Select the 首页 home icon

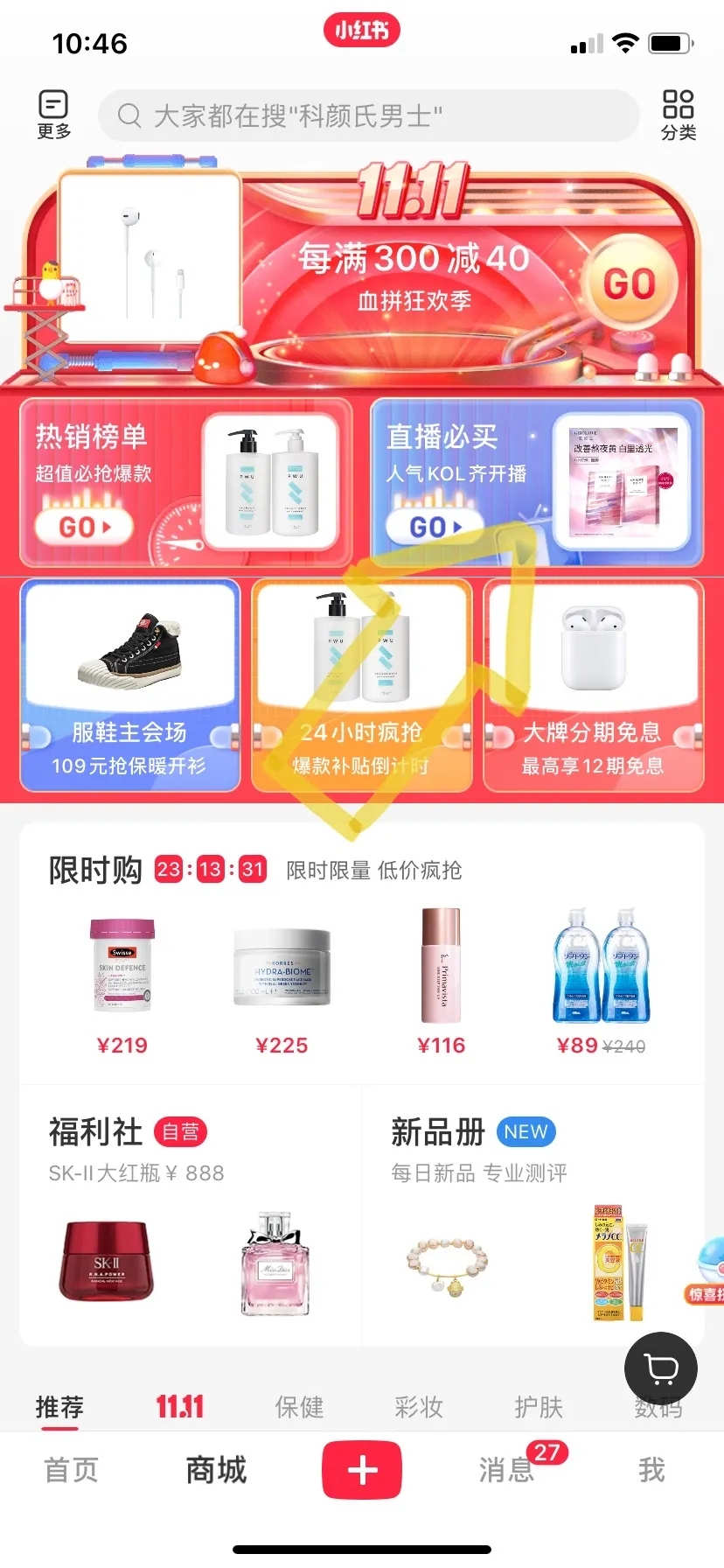click(72, 1469)
